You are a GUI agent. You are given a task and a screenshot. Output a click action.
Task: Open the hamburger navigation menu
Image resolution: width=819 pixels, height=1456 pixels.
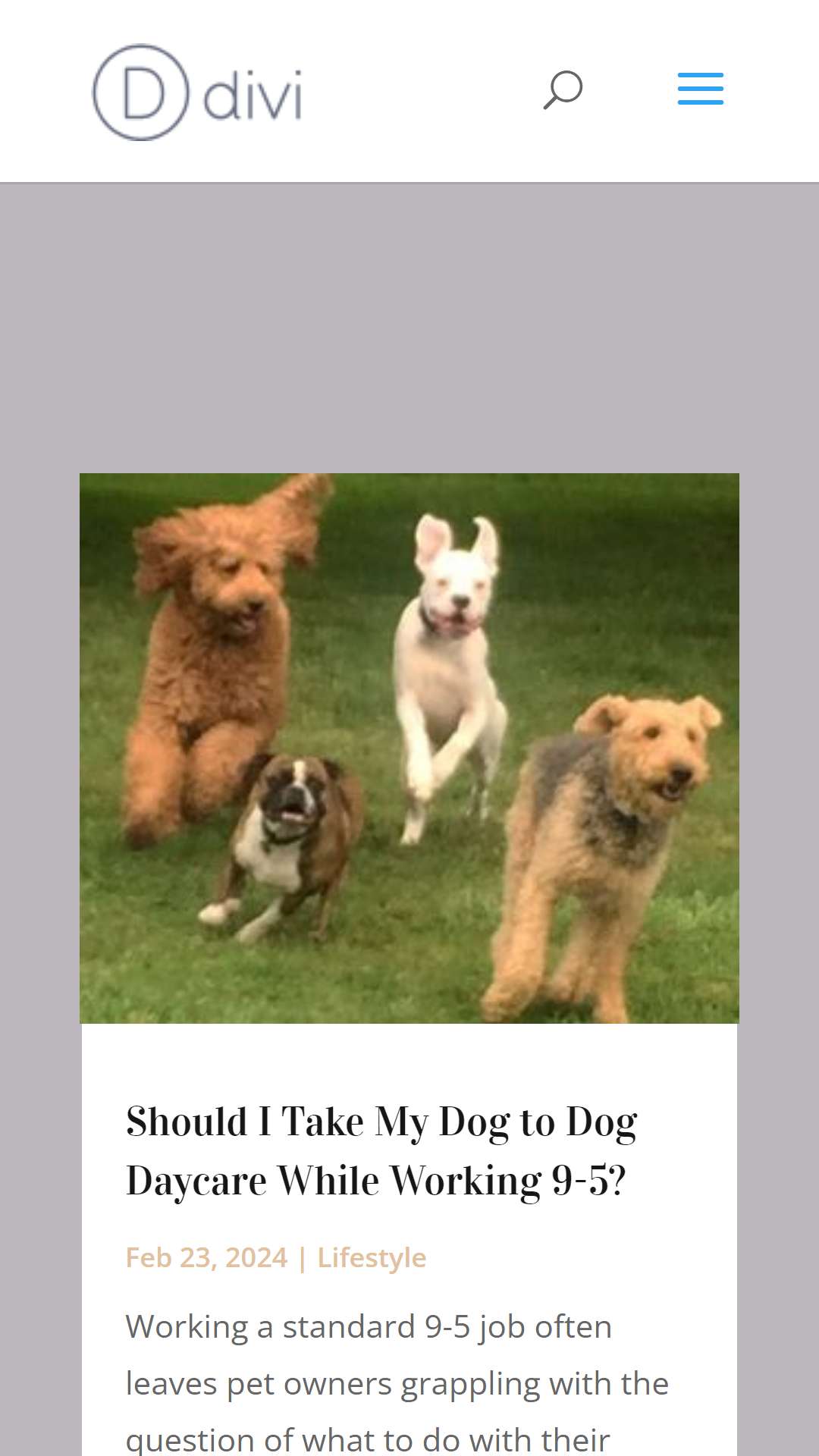700,89
